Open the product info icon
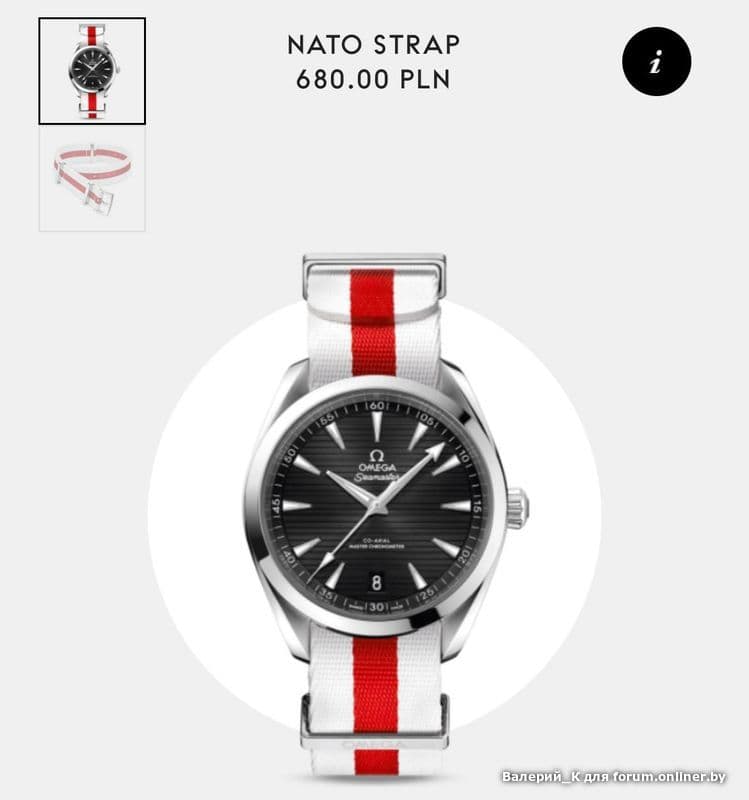Image resolution: width=749 pixels, height=800 pixels. coord(656,62)
